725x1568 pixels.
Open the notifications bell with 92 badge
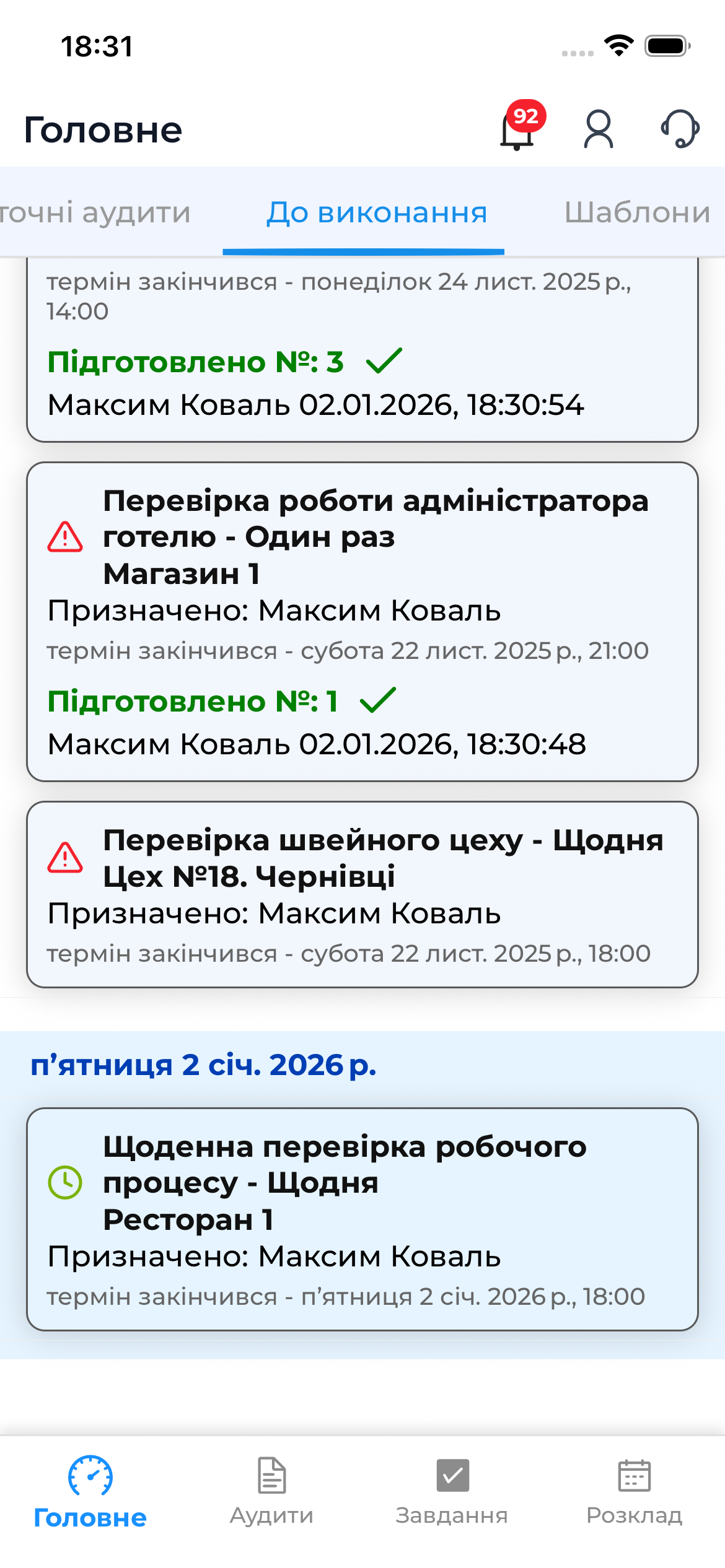[517, 129]
